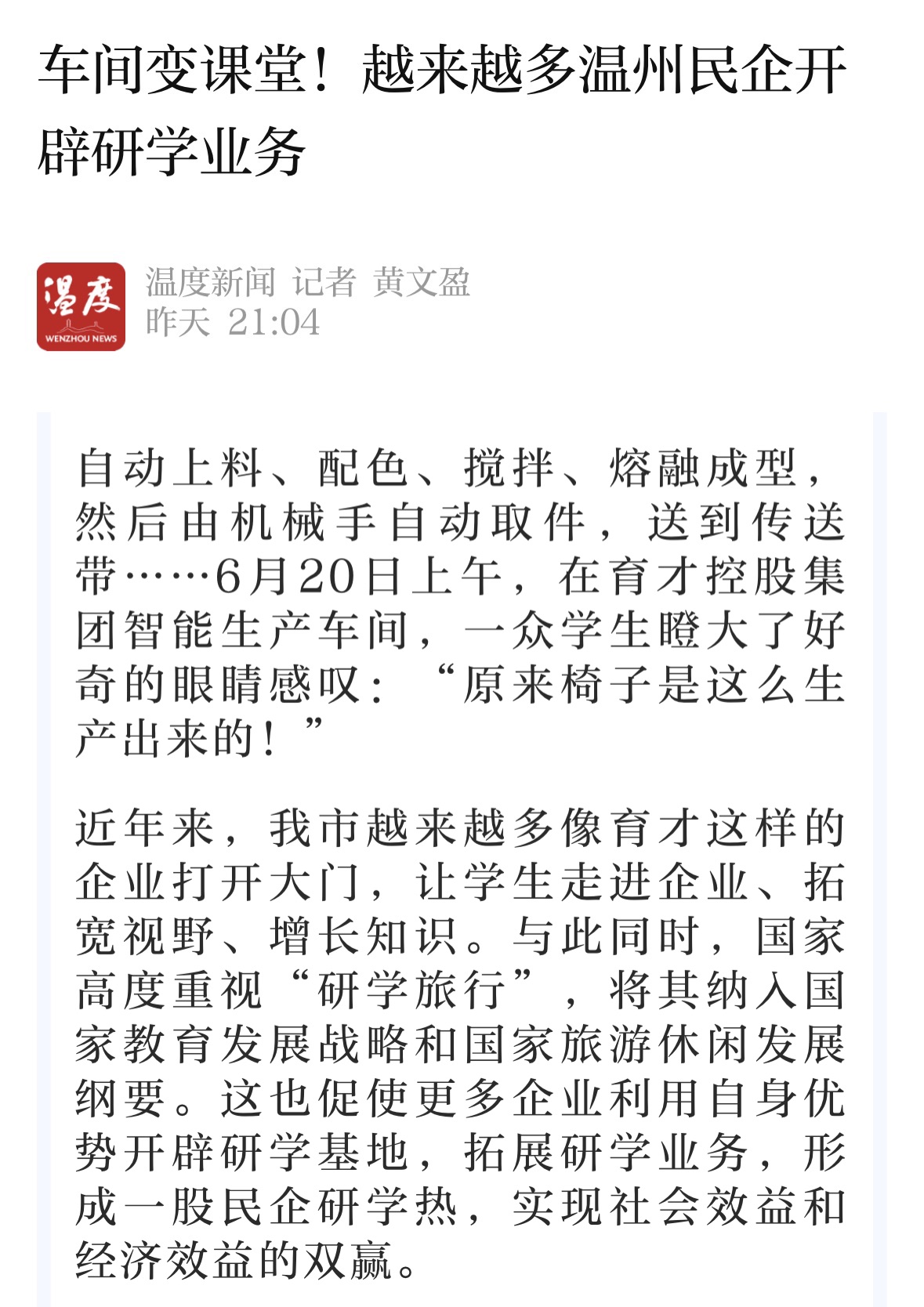The width and height of the screenshot is (924, 1307).
Task: Open the 温度新闻 publisher avatar
Action: click(81, 306)
